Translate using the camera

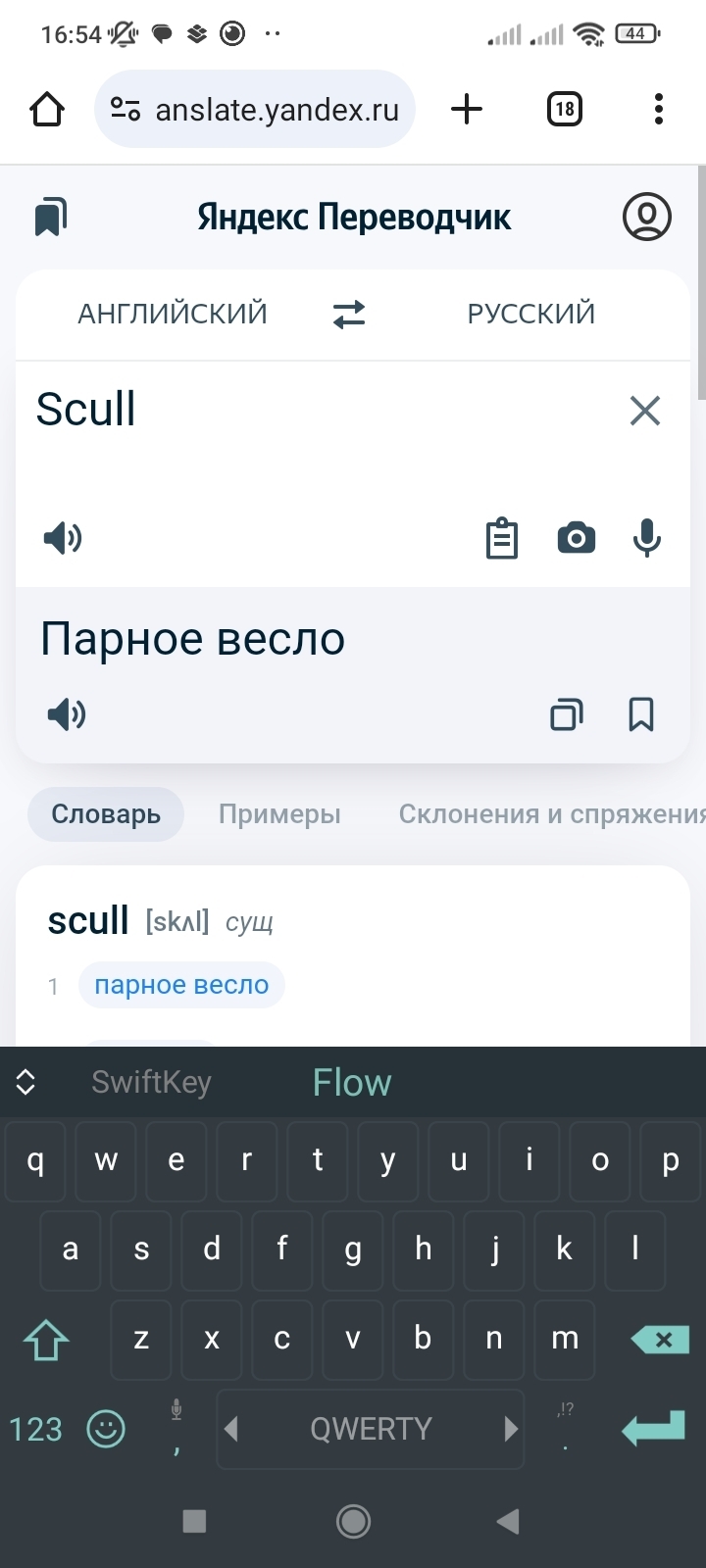[x=576, y=538]
